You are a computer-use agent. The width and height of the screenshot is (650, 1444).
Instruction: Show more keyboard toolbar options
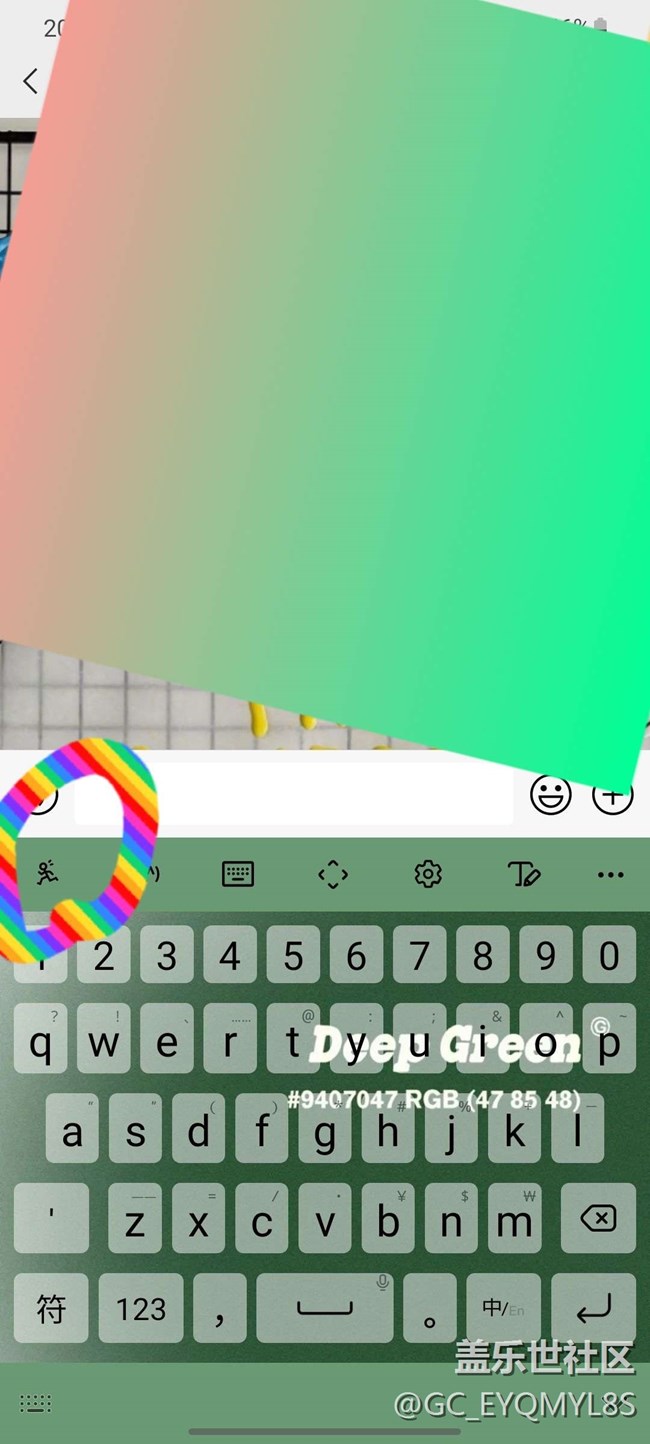coord(610,875)
